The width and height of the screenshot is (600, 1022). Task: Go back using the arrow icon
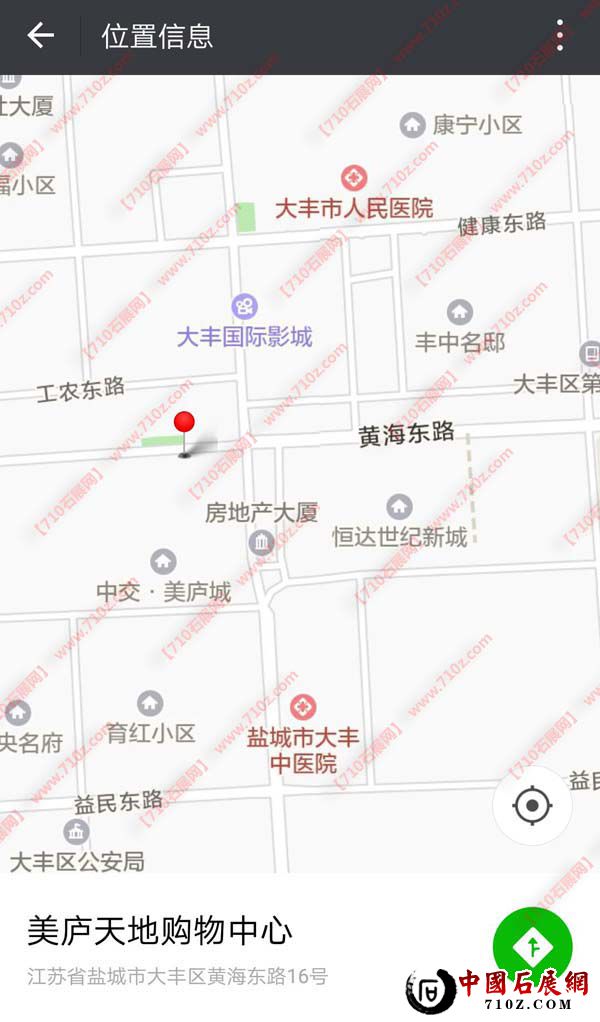[x=40, y=36]
